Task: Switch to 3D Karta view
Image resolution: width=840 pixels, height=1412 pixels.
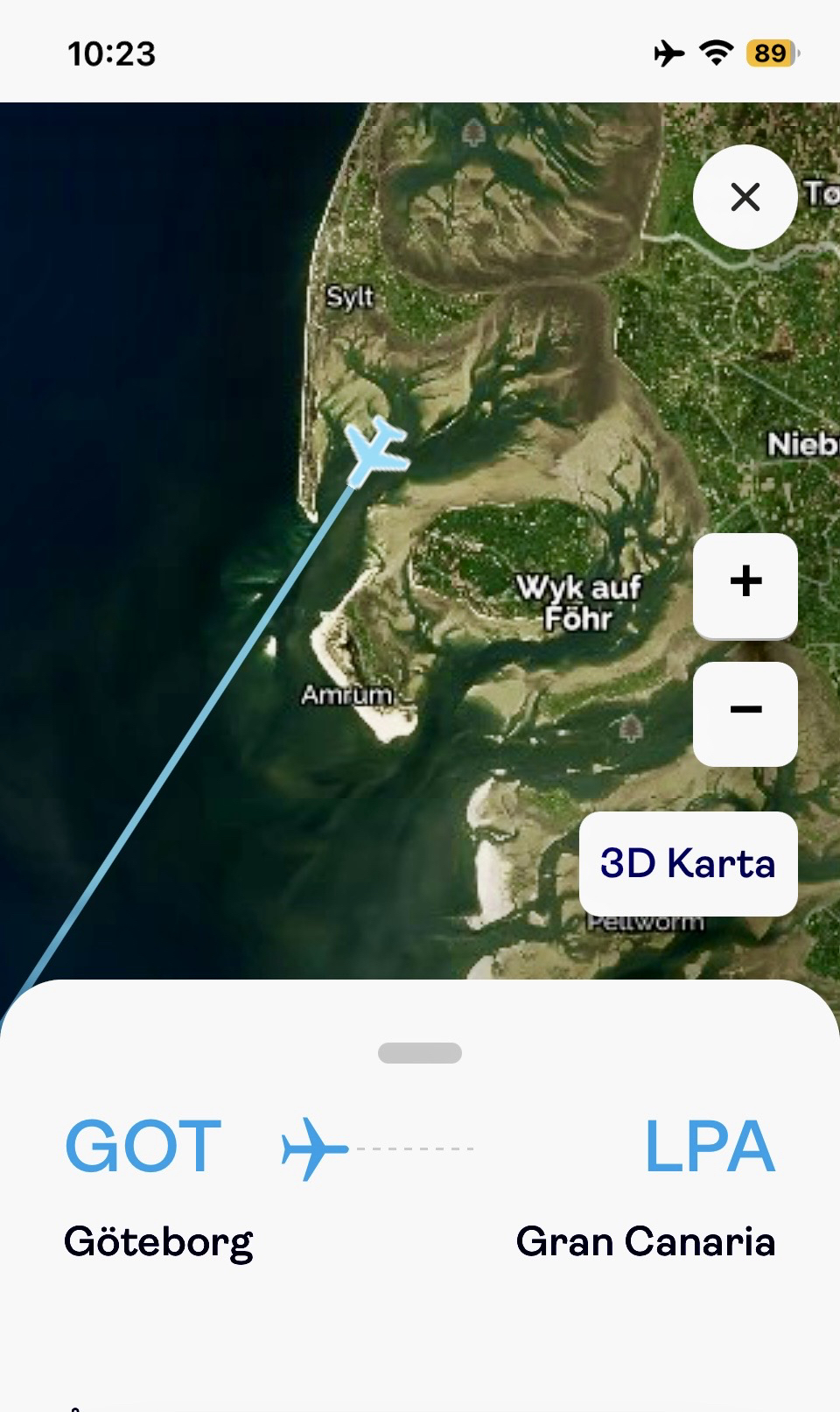Action: coord(688,864)
